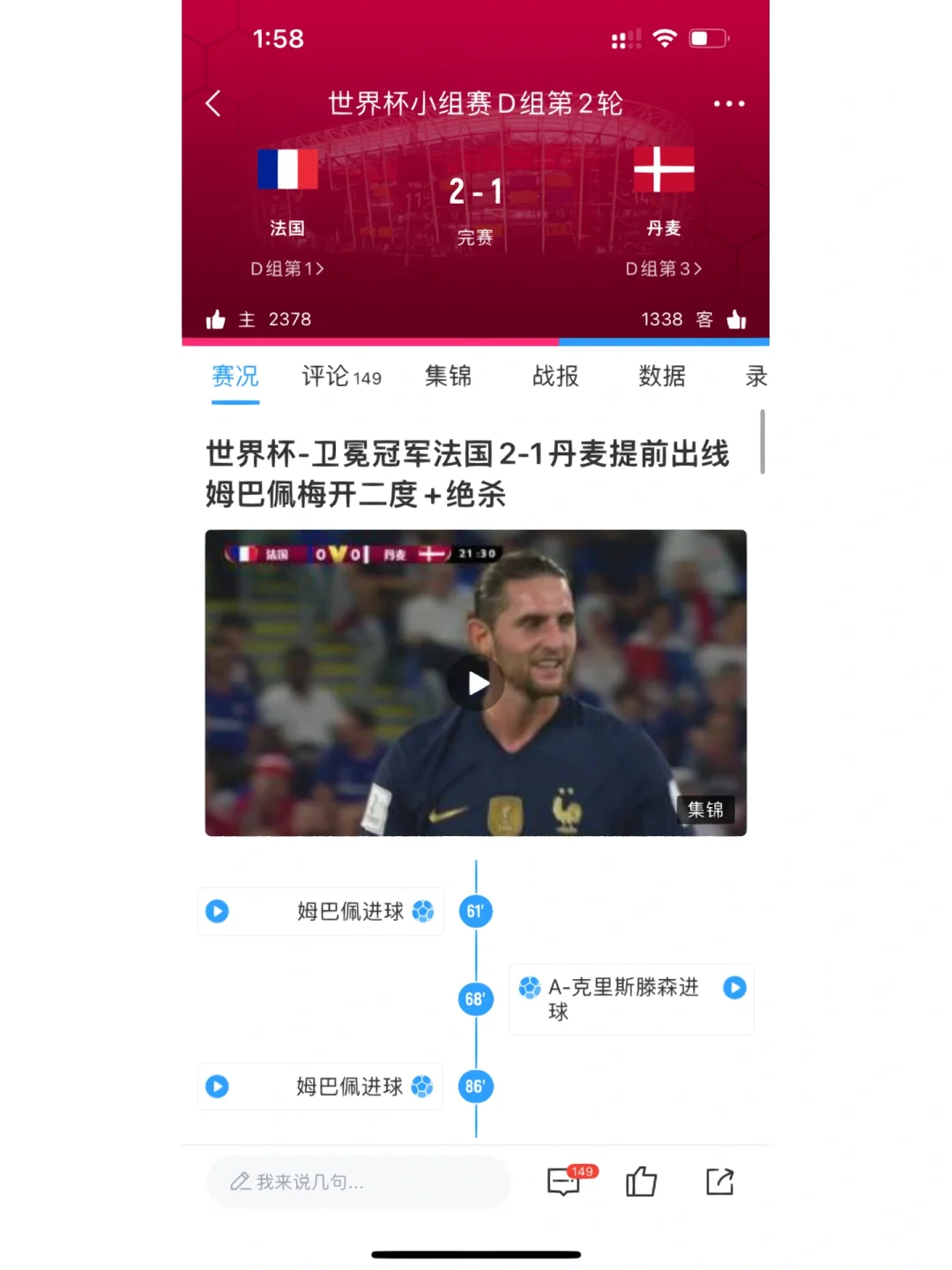The width and height of the screenshot is (952, 1270).
Task: Switch to the 数据 tab
Action: pos(662,377)
